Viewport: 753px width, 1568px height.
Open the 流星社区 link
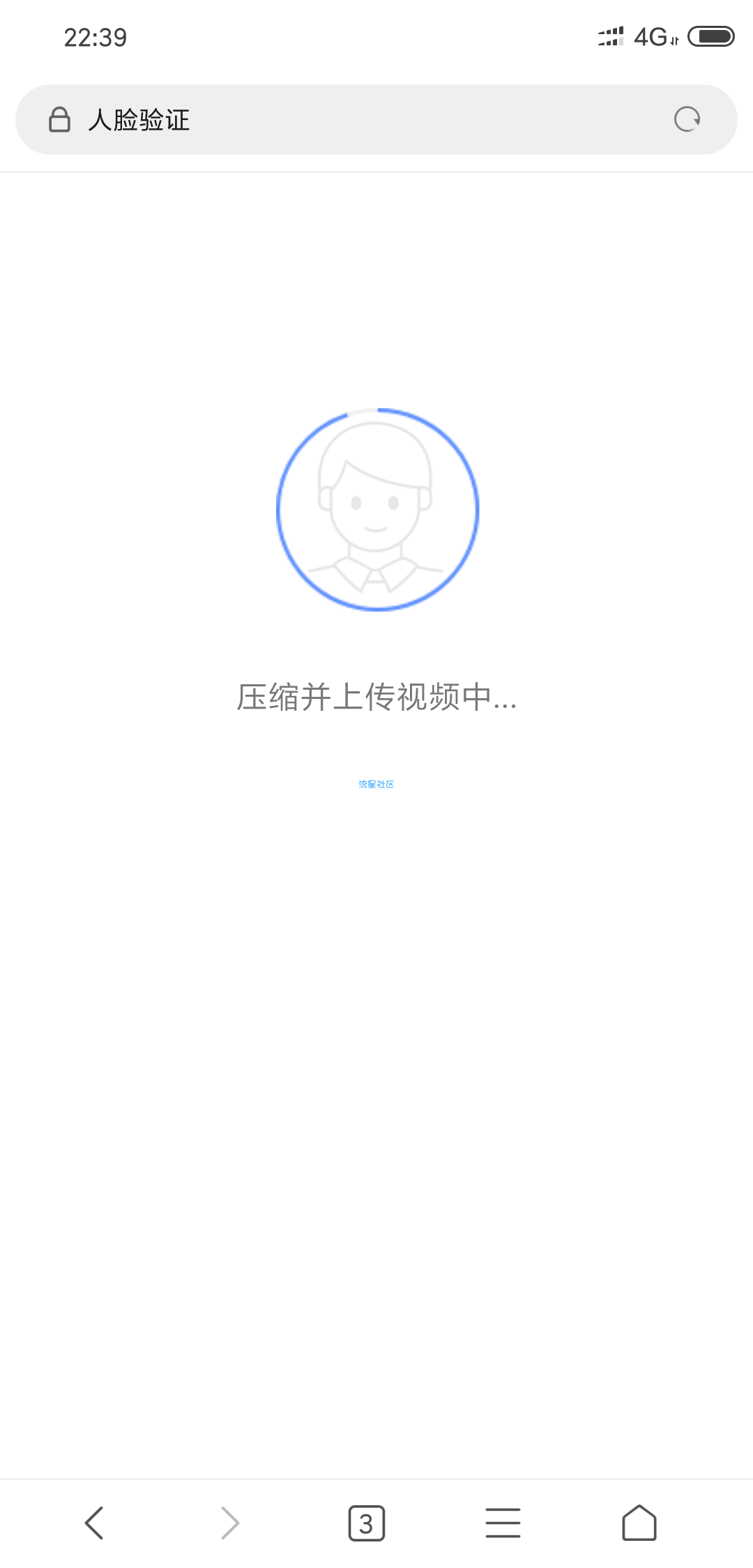click(x=376, y=785)
